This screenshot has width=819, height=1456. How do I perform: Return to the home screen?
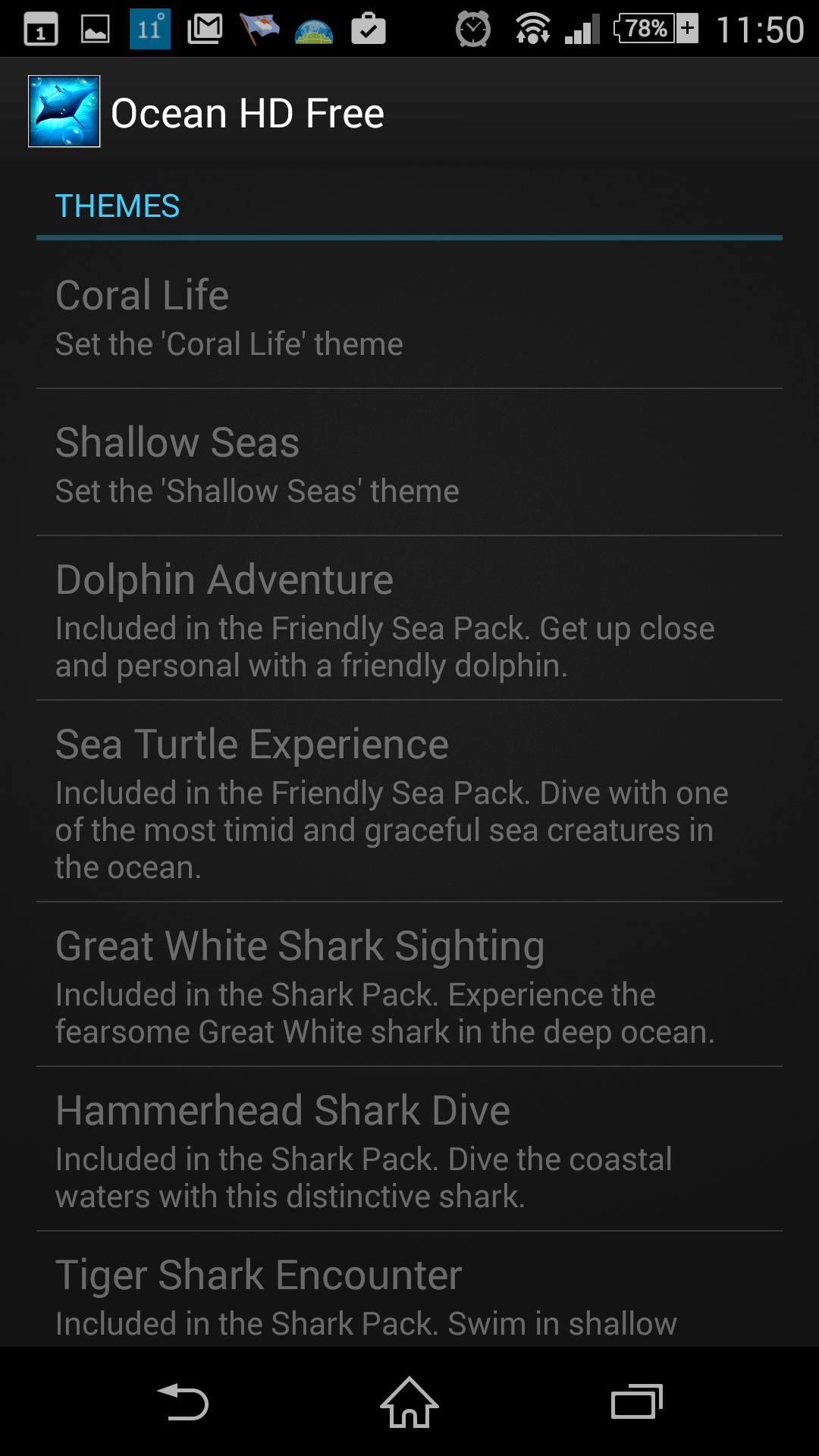409,1401
